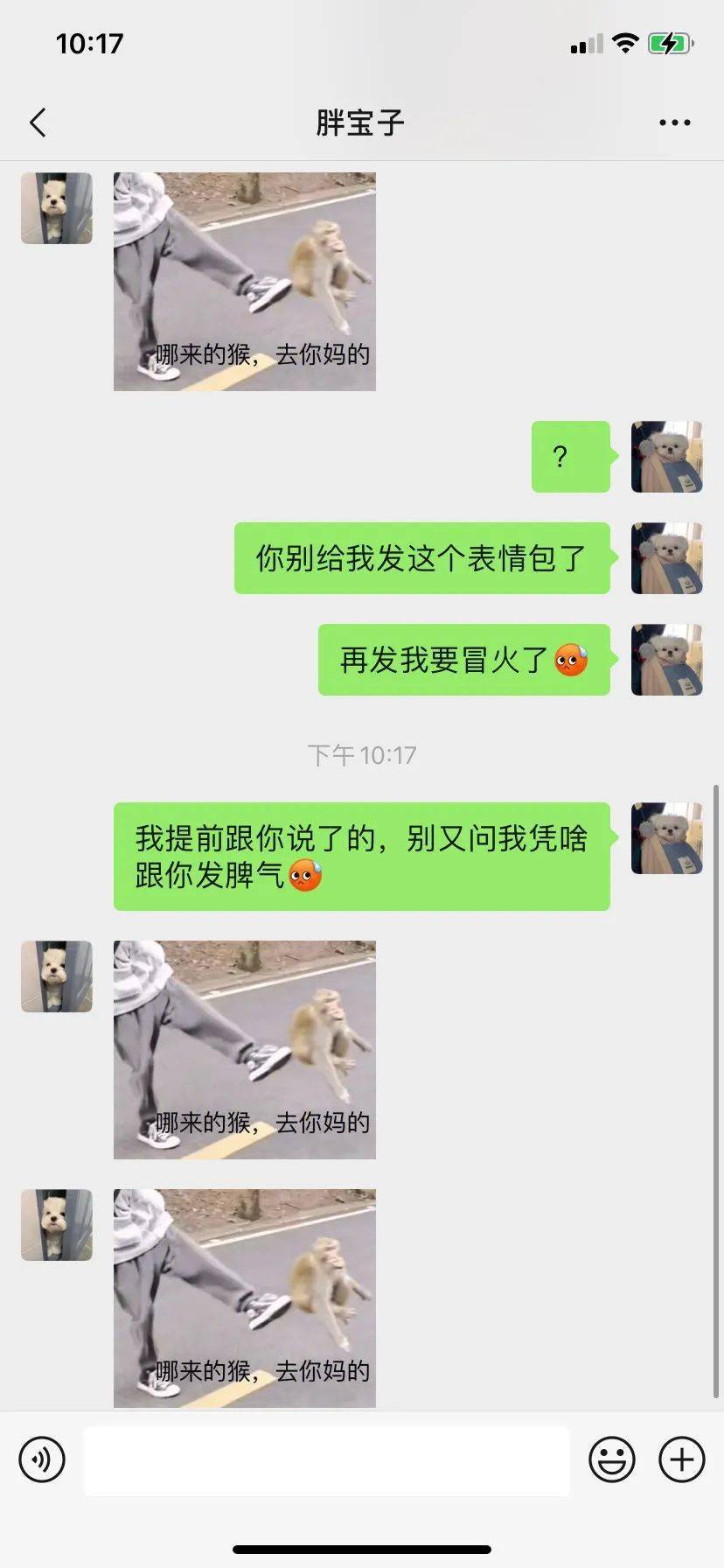The width and height of the screenshot is (724, 1568).
Task: Open the plus attachments menu
Action: pyautogui.click(x=681, y=1459)
